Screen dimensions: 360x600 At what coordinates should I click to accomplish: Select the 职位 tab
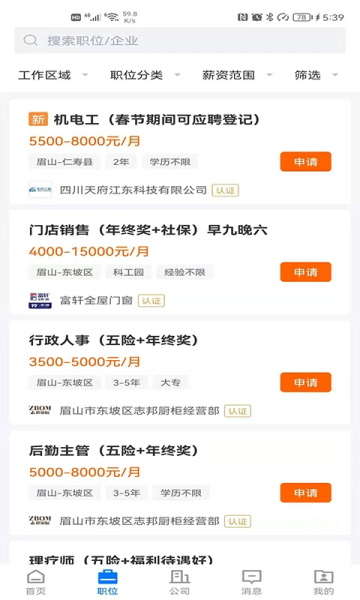pyautogui.click(x=108, y=582)
